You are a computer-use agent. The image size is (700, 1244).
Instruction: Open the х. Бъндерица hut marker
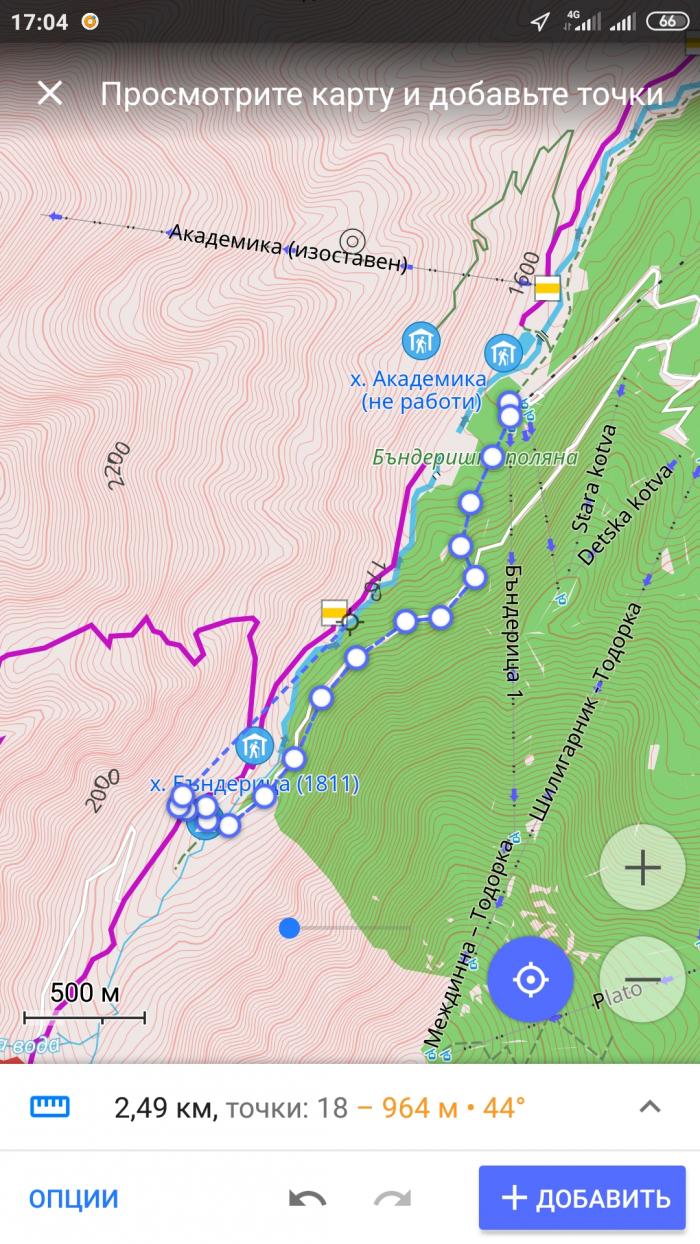[254, 745]
